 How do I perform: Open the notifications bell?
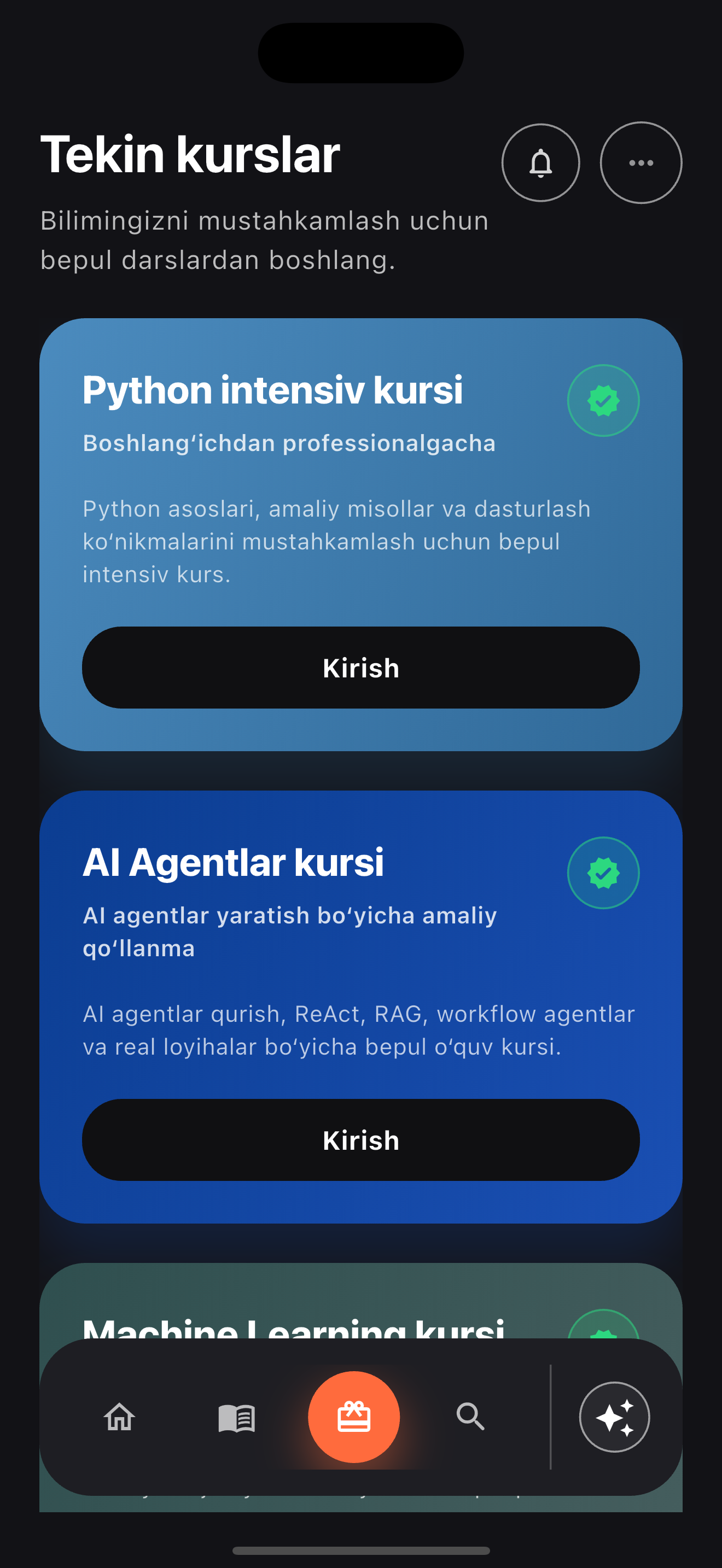pyautogui.click(x=540, y=162)
